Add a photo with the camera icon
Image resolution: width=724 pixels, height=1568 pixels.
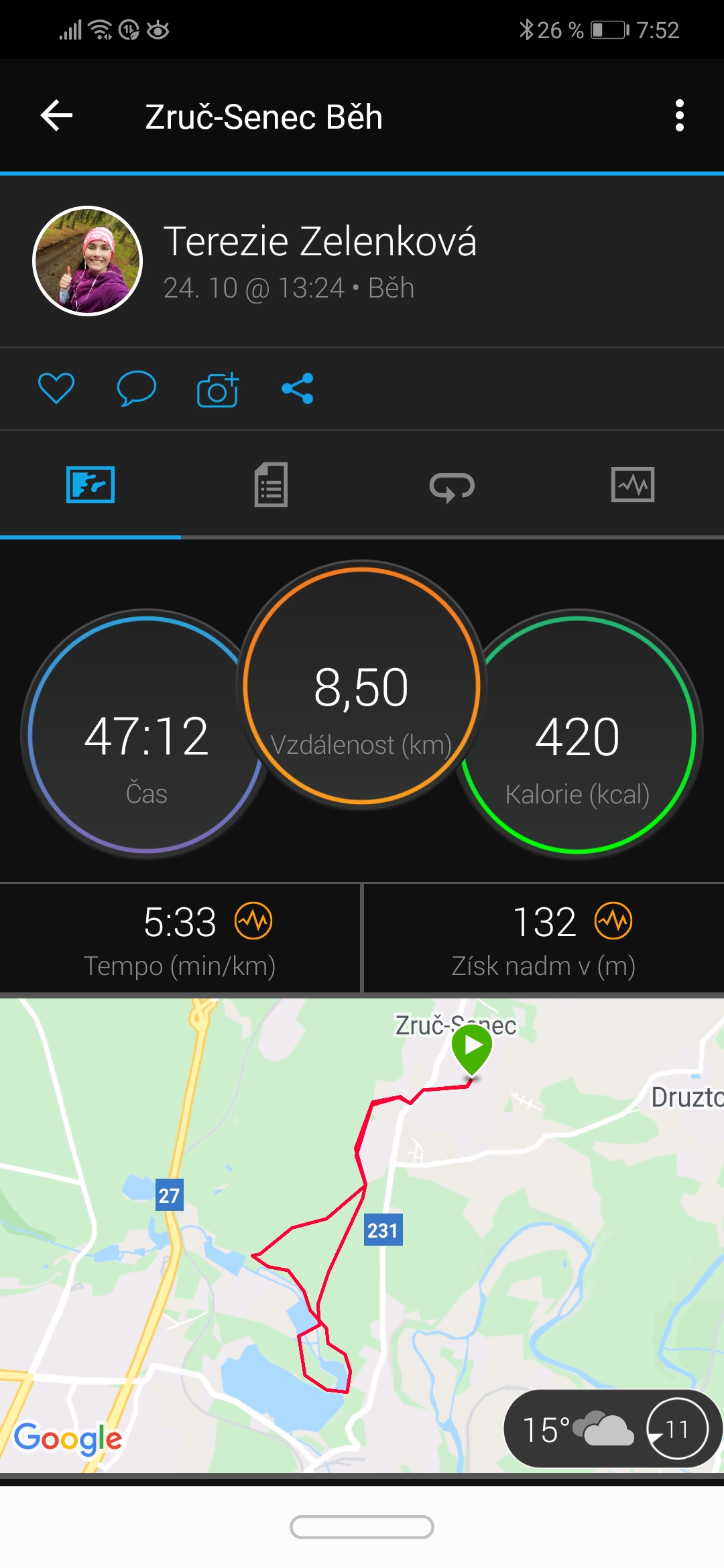(218, 389)
